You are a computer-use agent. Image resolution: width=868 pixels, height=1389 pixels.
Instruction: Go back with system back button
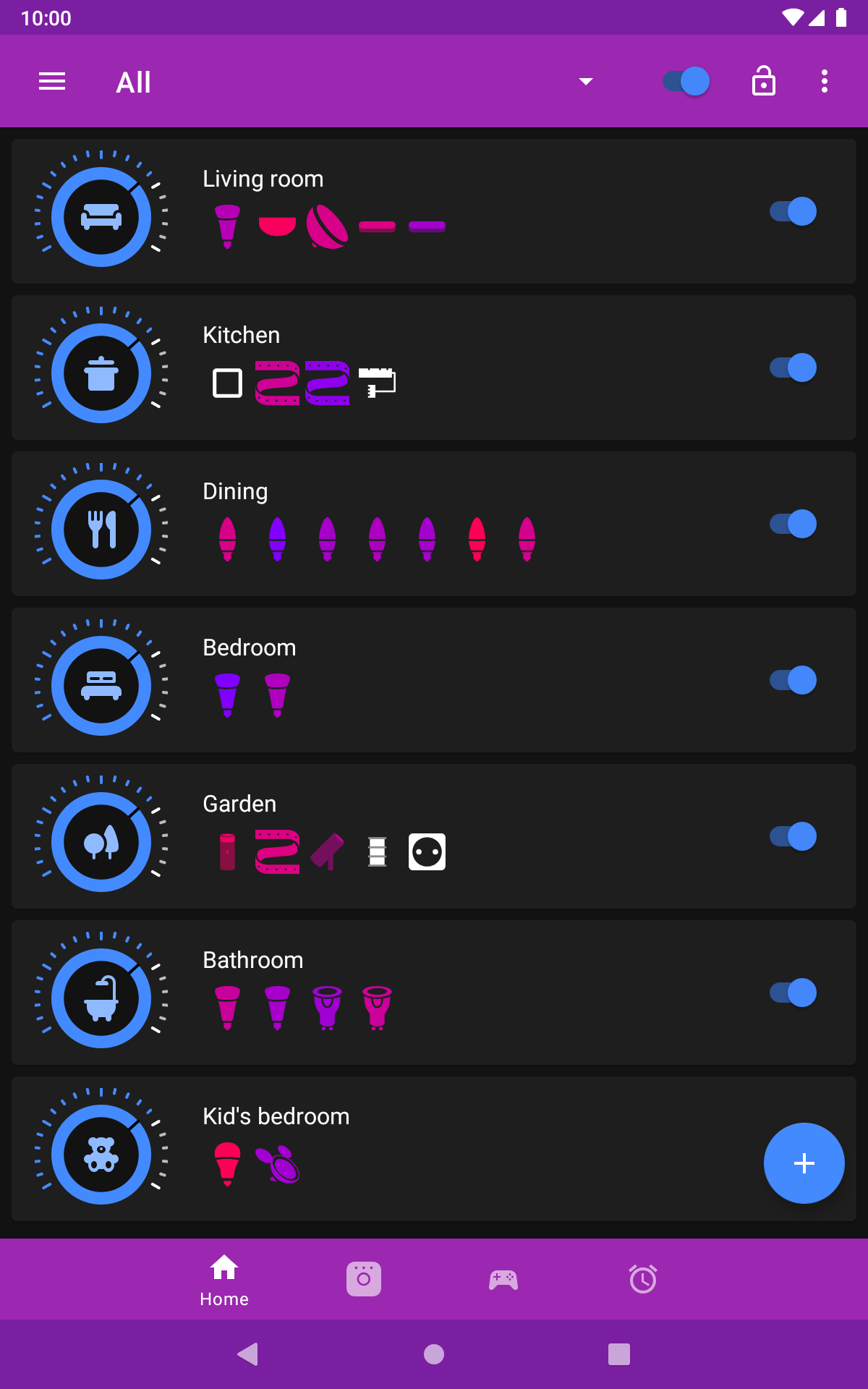pos(248,1354)
